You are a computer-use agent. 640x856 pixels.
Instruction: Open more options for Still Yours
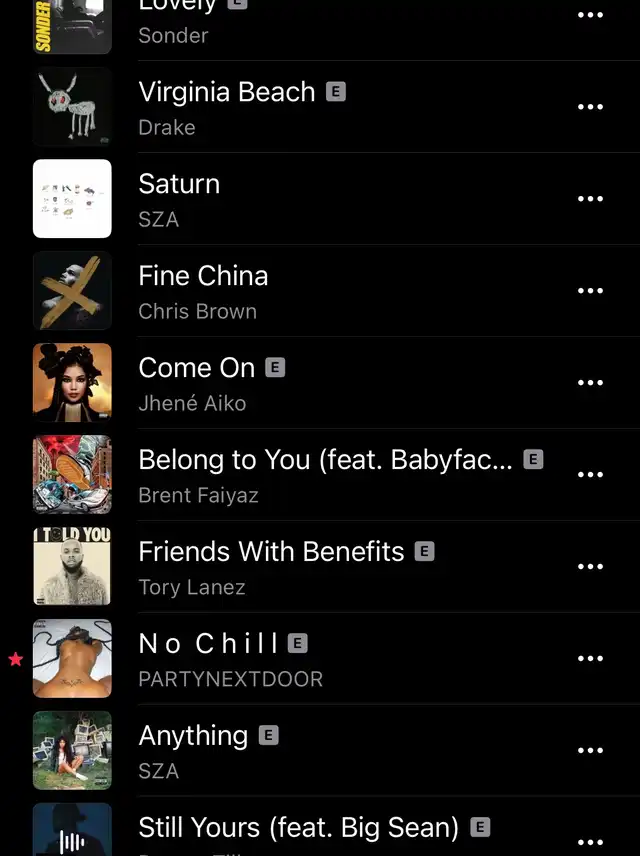click(x=590, y=842)
